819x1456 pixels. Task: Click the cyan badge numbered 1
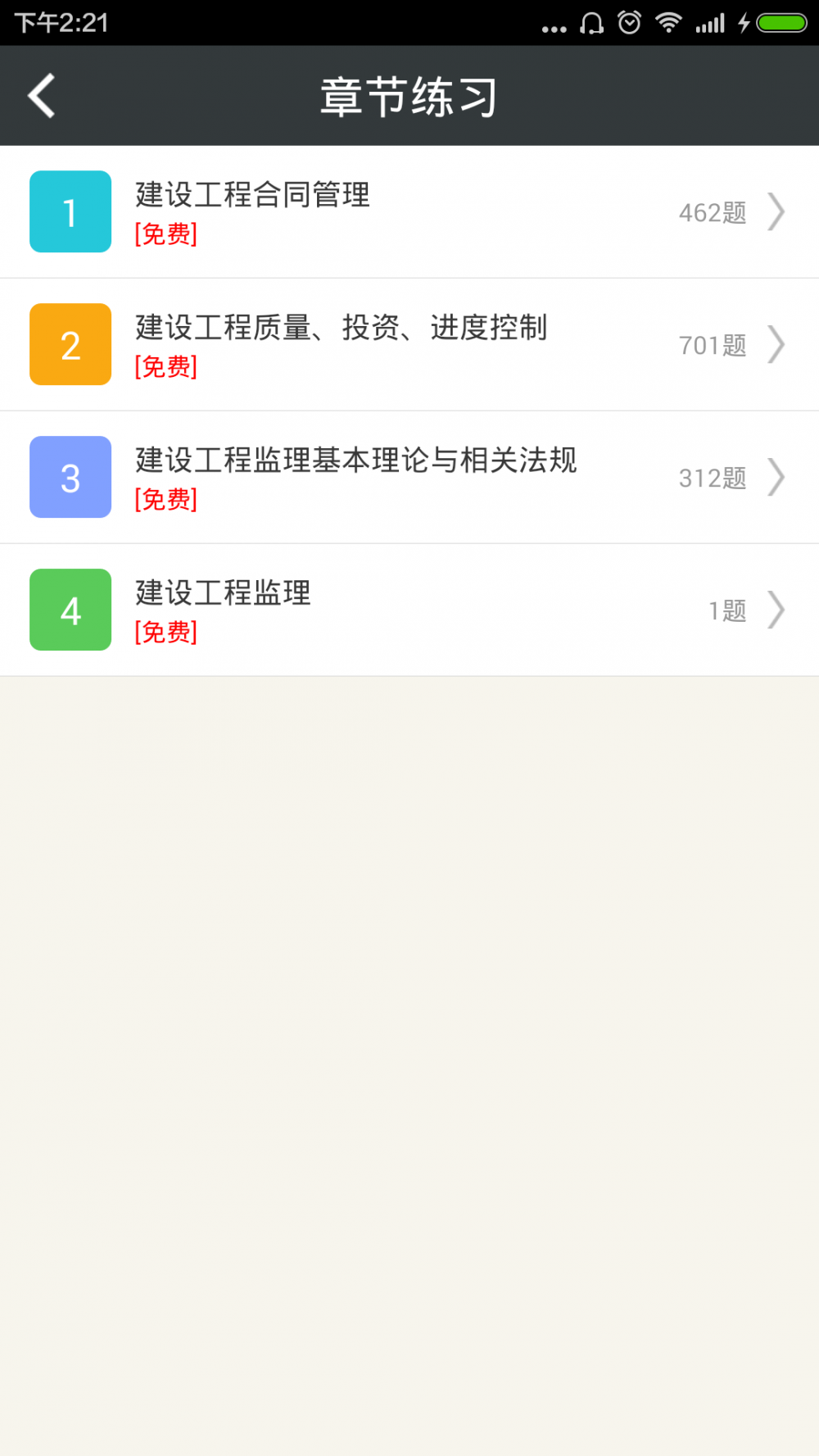click(x=70, y=211)
